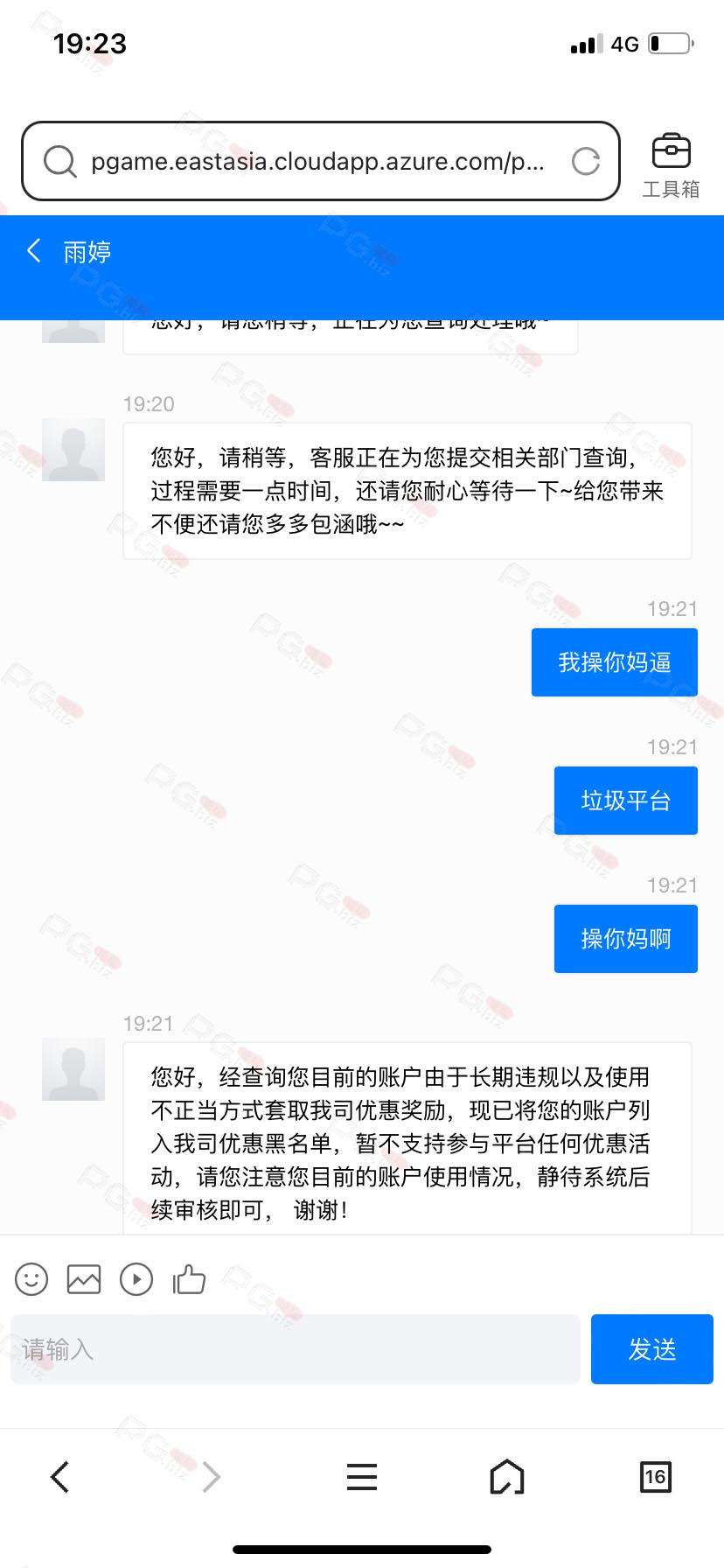Go back to the previous browser page

pyautogui.click(x=59, y=1477)
